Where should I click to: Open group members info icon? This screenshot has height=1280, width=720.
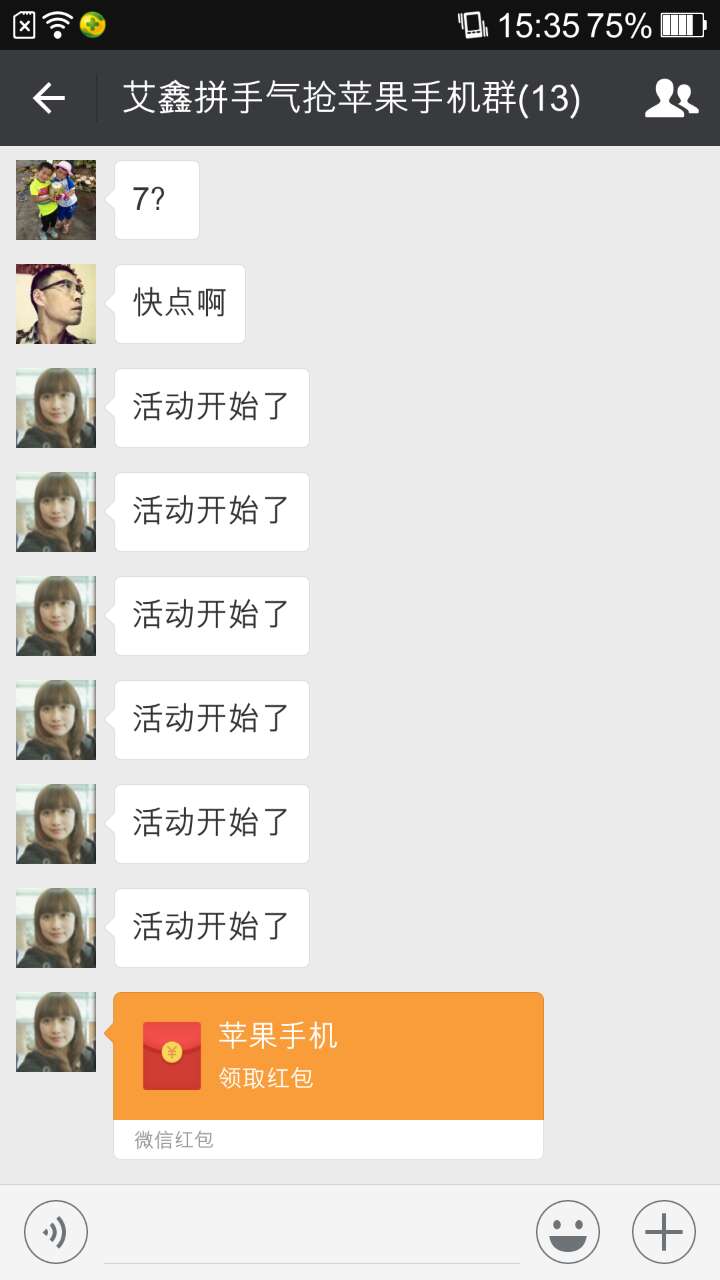pyautogui.click(x=671, y=98)
